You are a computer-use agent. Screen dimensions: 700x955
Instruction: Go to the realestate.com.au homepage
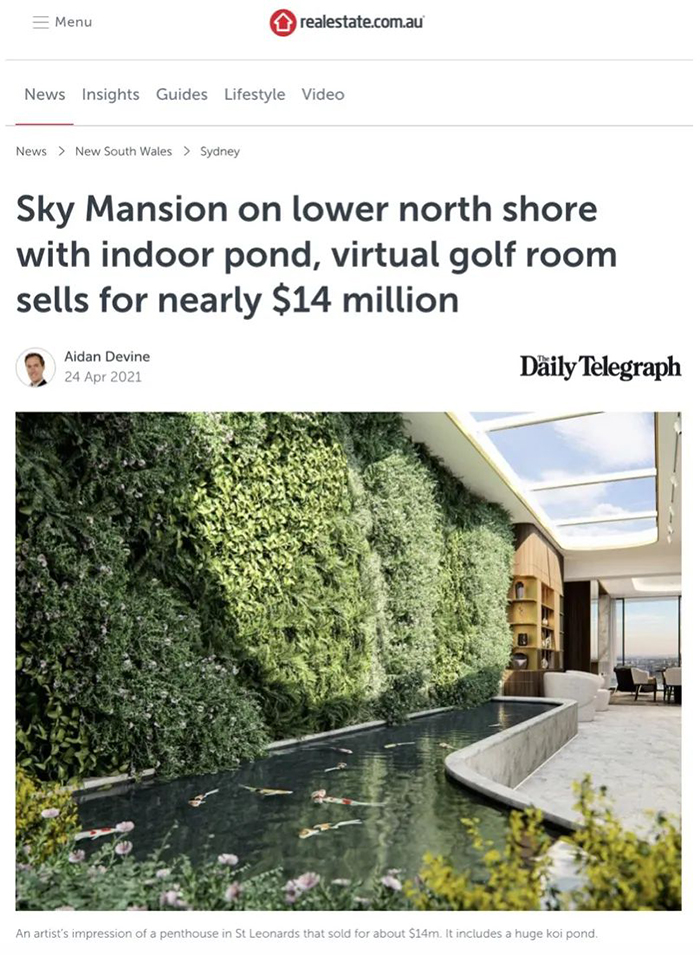(x=347, y=22)
